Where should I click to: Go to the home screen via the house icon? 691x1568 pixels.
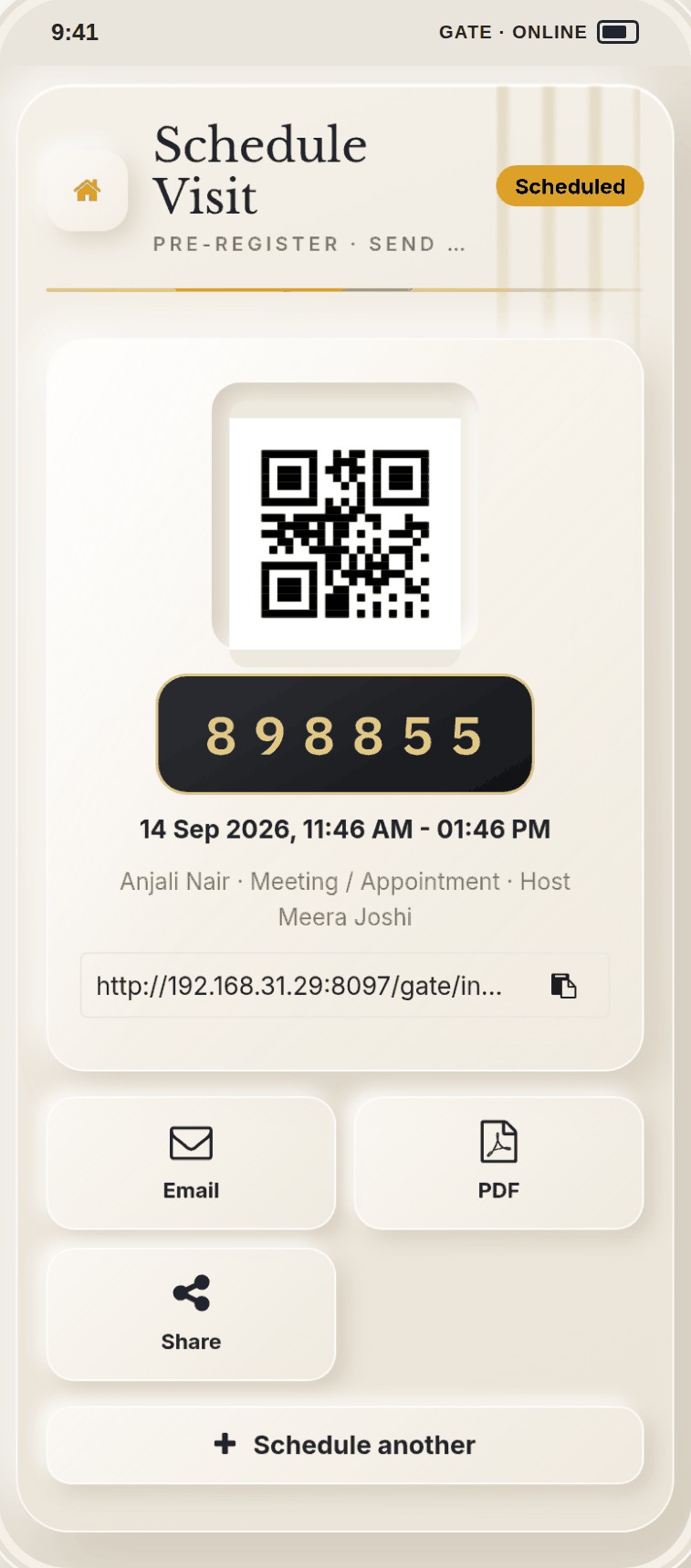[x=88, y=190]
